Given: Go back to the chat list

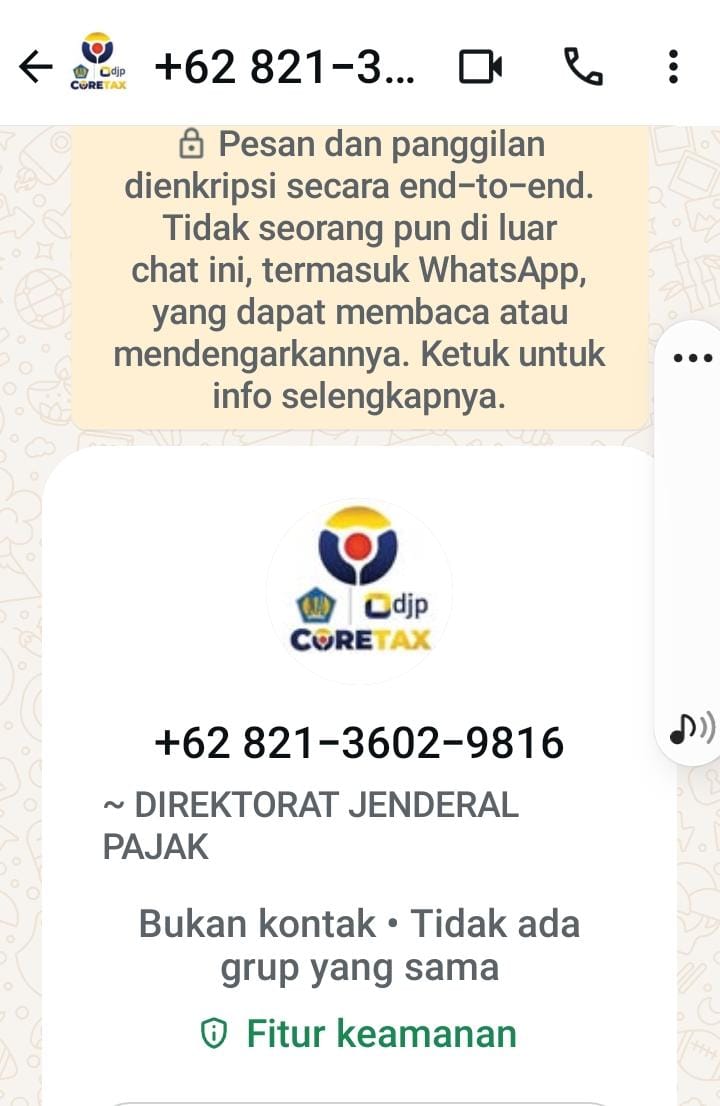Looking at the screenshot, I should coord(35,67).
